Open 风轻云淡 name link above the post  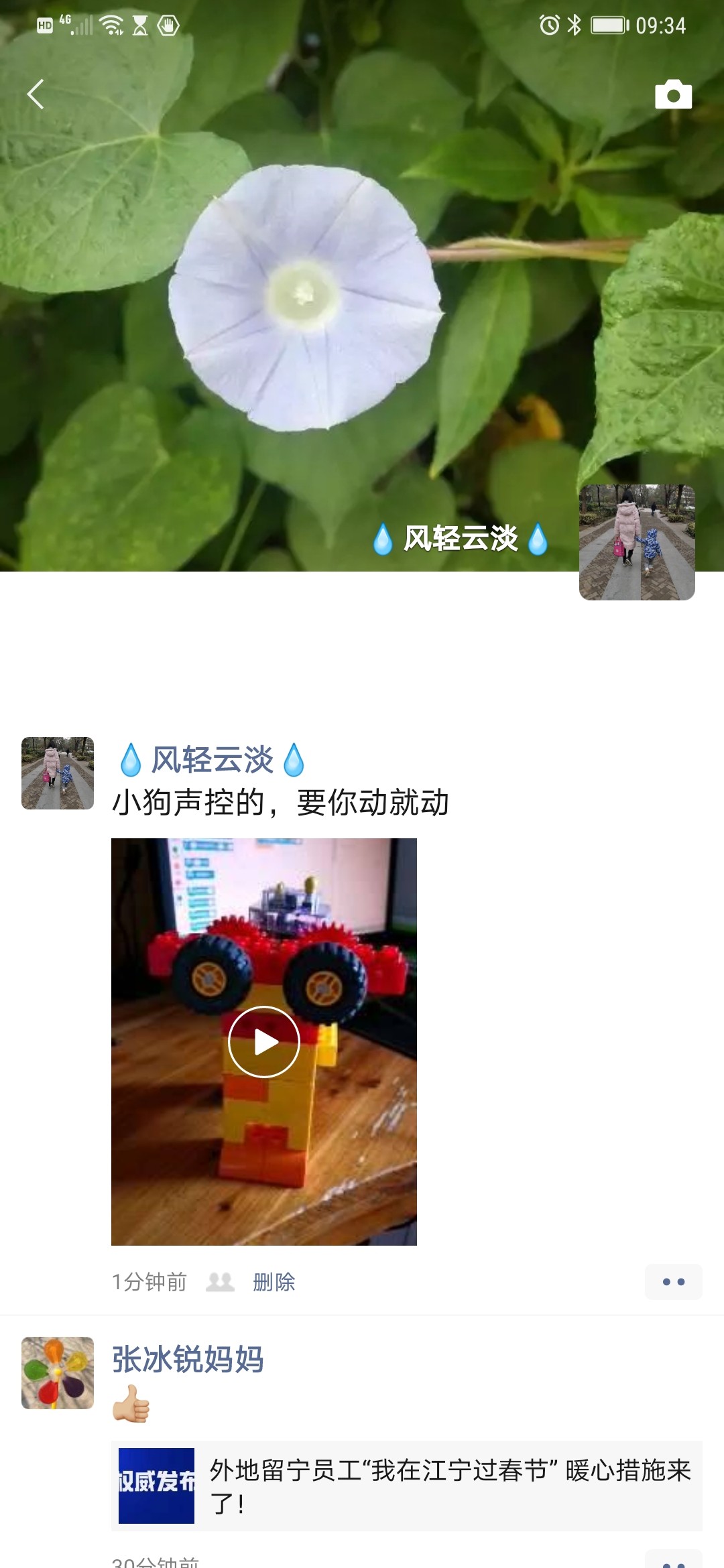click(x=212, y=760)
